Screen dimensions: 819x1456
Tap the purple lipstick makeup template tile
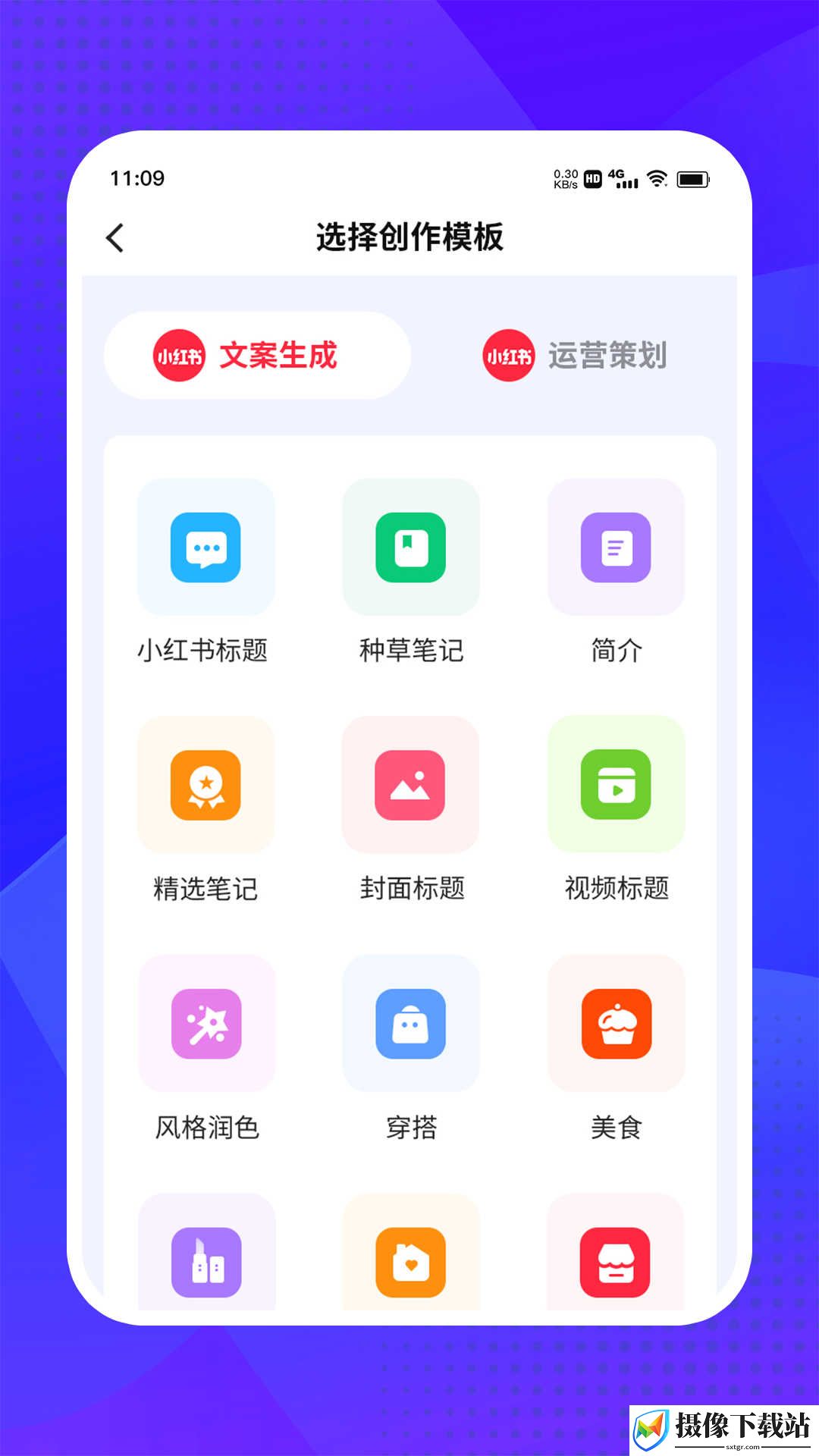[206, 1252]
